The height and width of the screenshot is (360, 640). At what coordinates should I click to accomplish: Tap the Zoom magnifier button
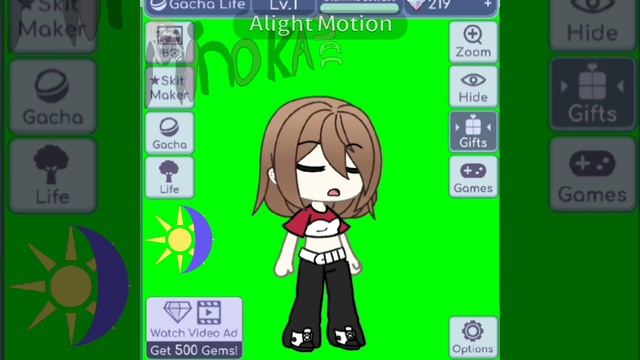(473, 42)
